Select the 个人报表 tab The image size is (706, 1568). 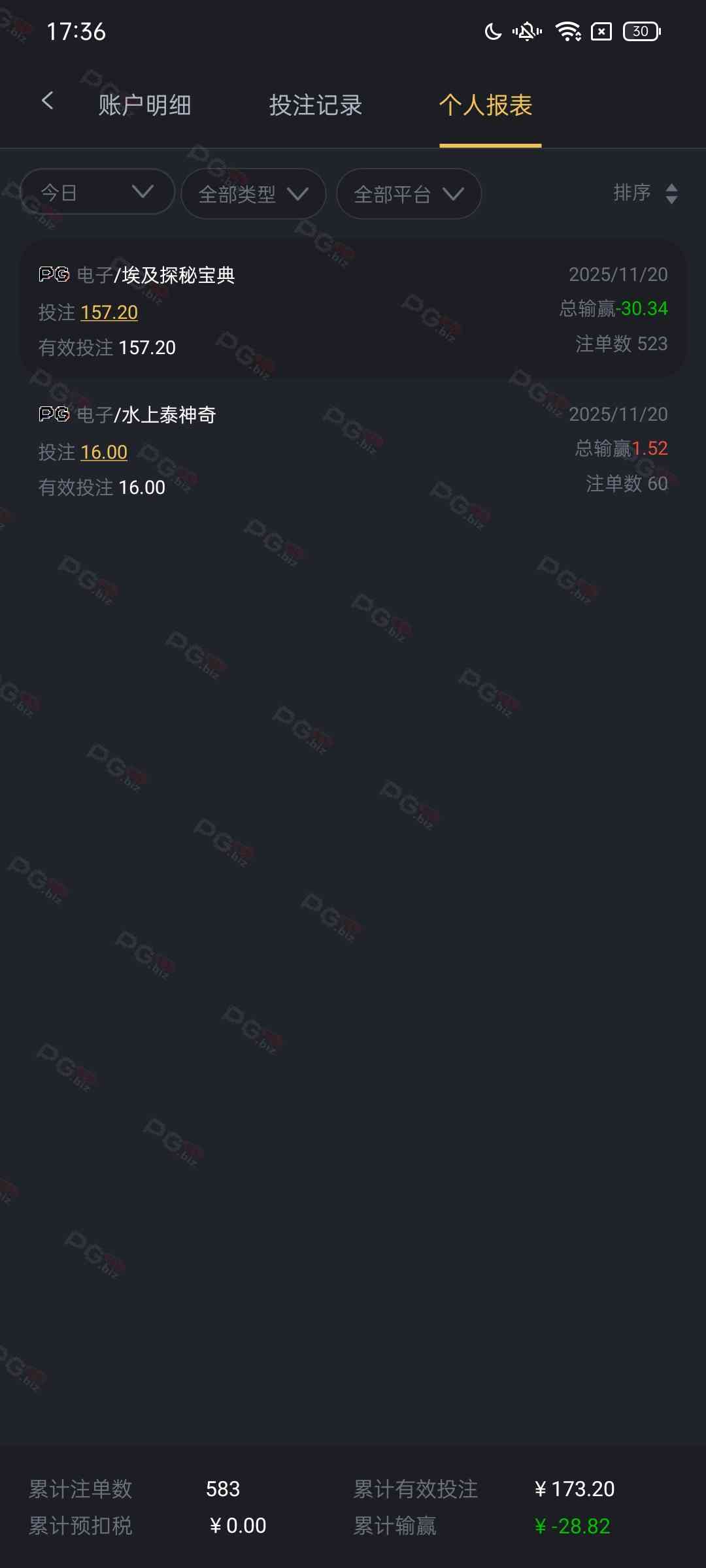point(486,105)
